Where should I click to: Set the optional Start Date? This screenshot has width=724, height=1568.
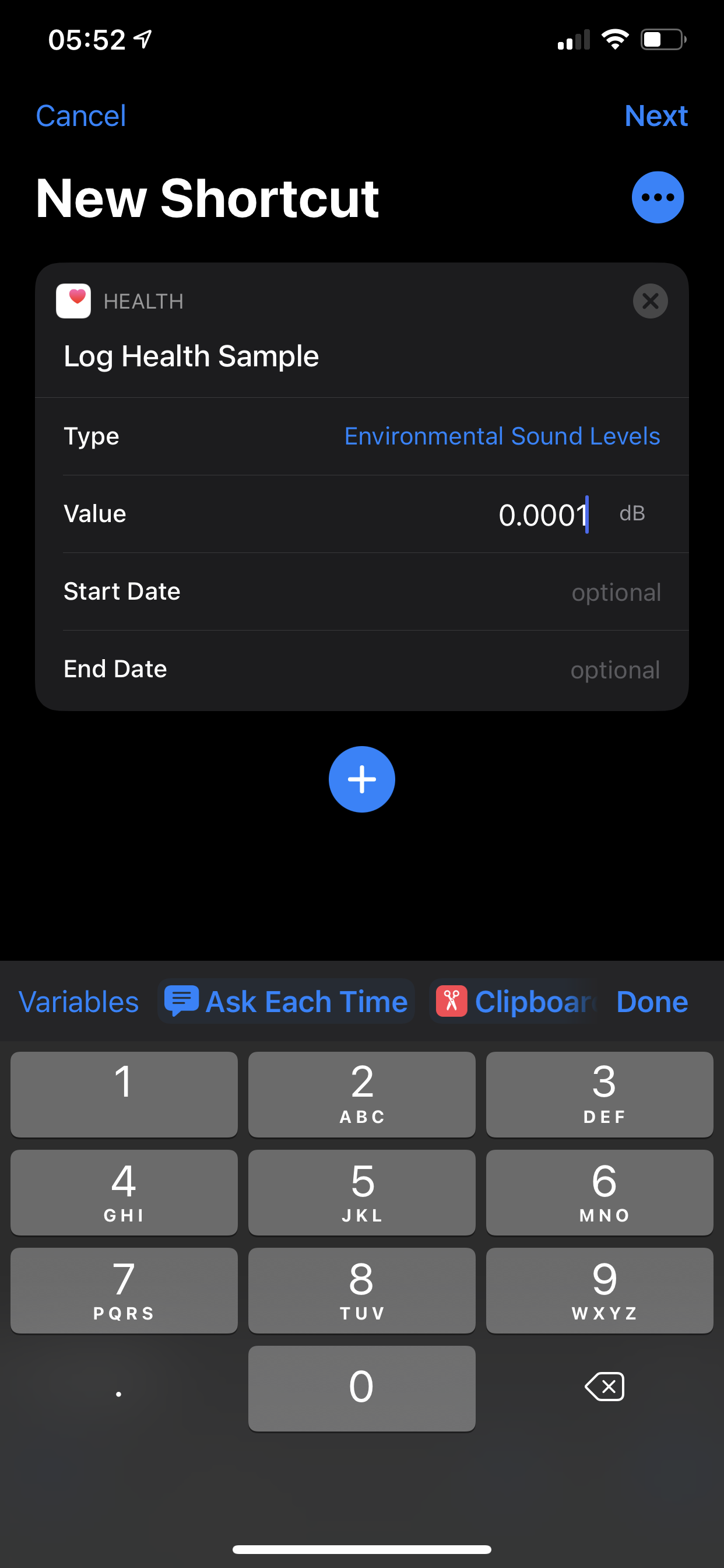[x=615, y=591]
